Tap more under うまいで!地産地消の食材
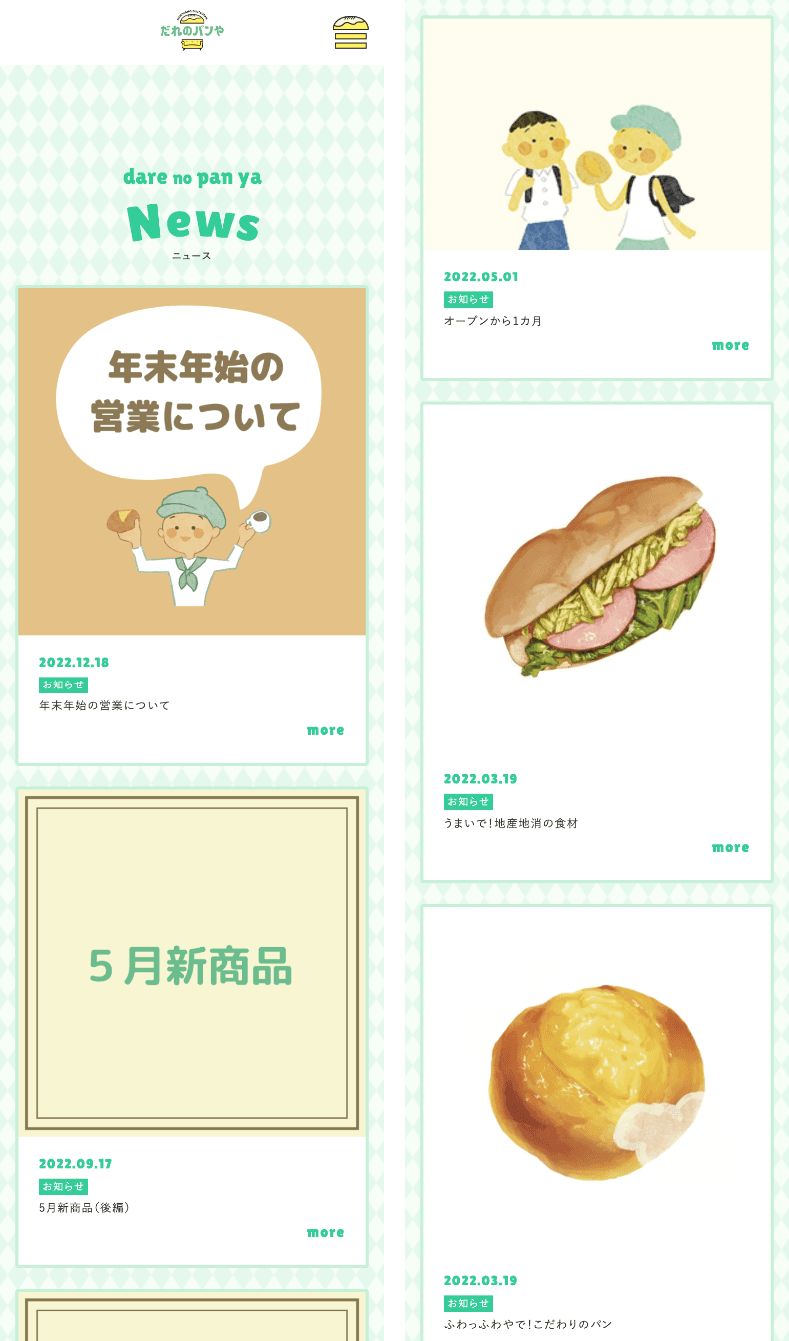 coord(730,847)
